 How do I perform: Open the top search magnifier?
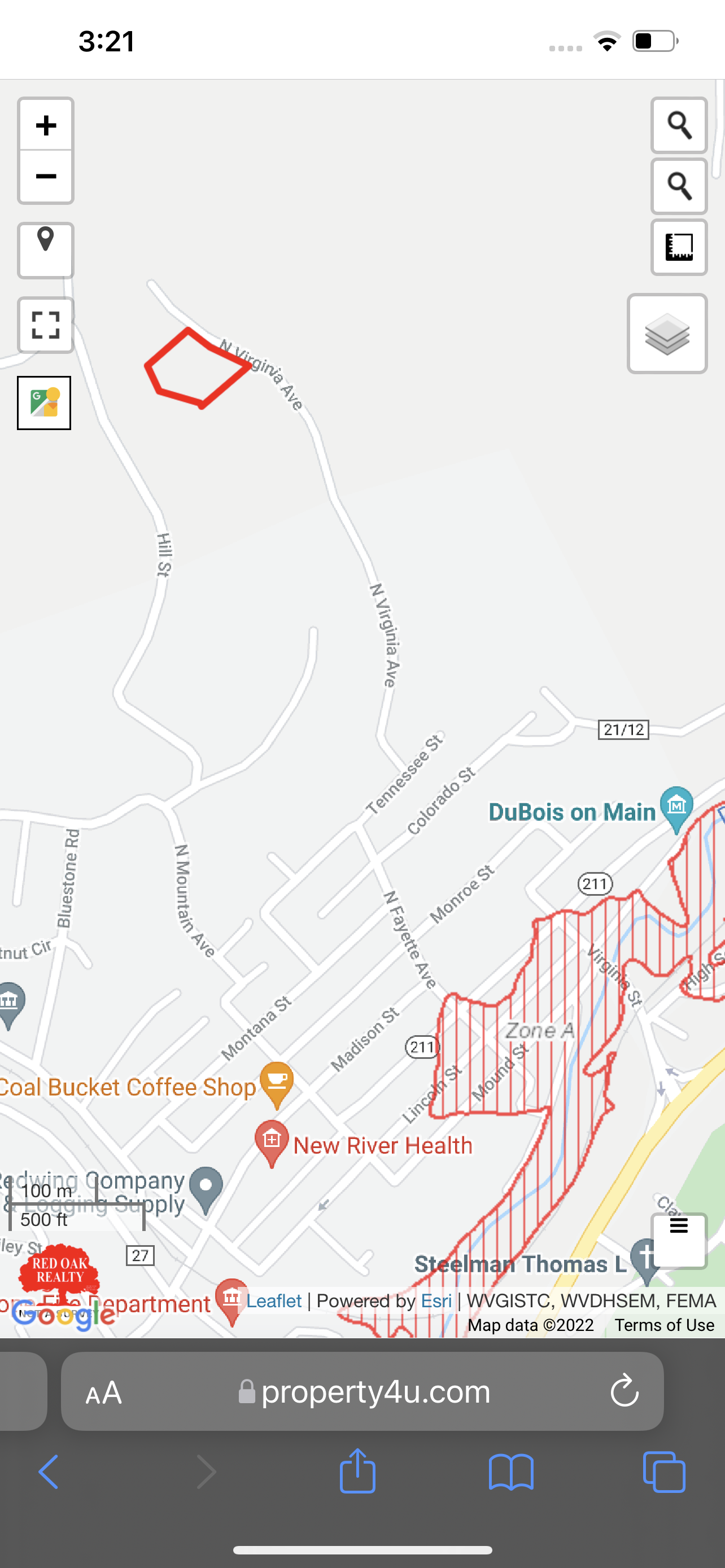(679, 125)
